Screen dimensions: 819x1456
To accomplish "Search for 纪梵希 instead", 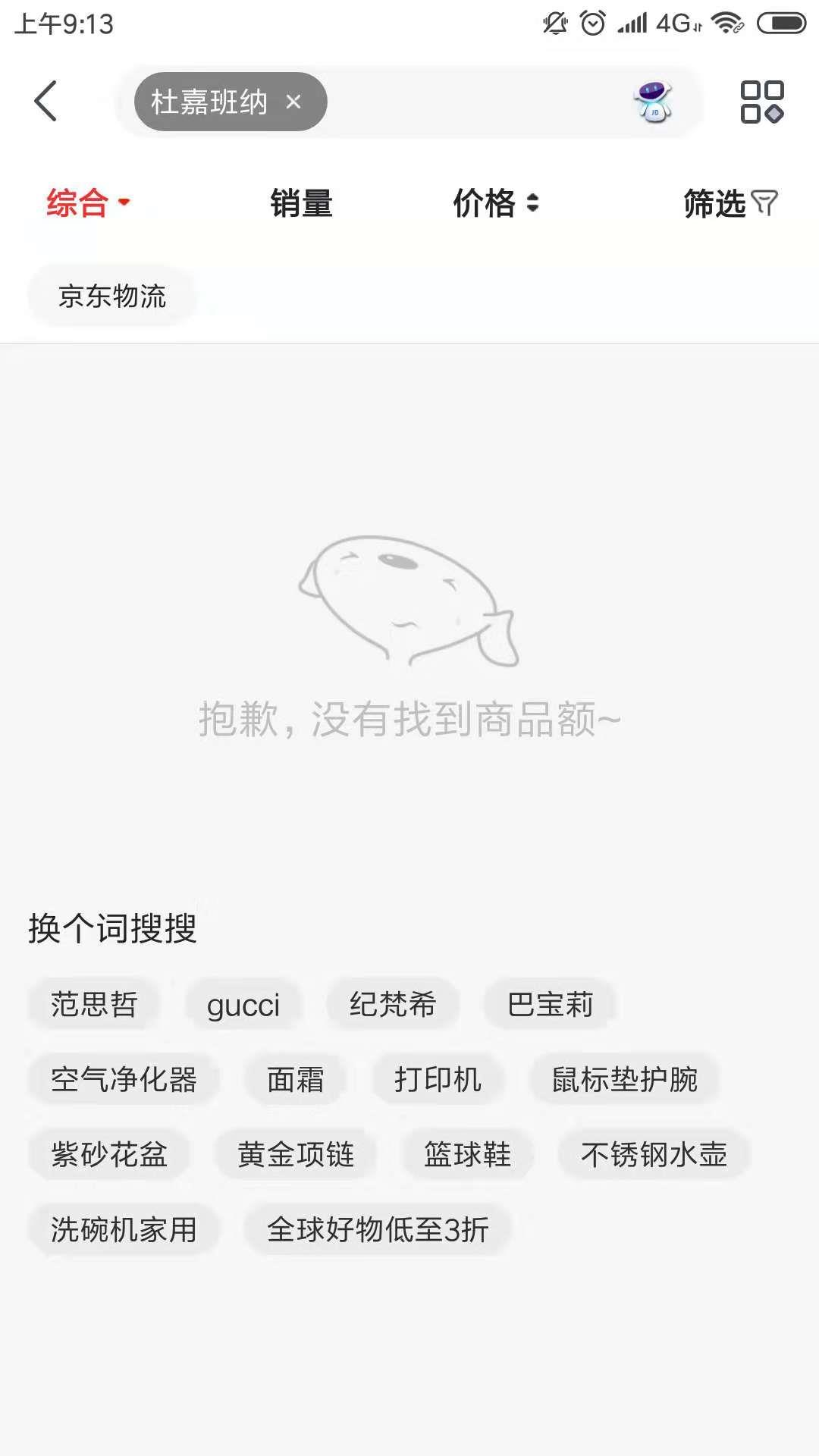I will [393, 1004].
